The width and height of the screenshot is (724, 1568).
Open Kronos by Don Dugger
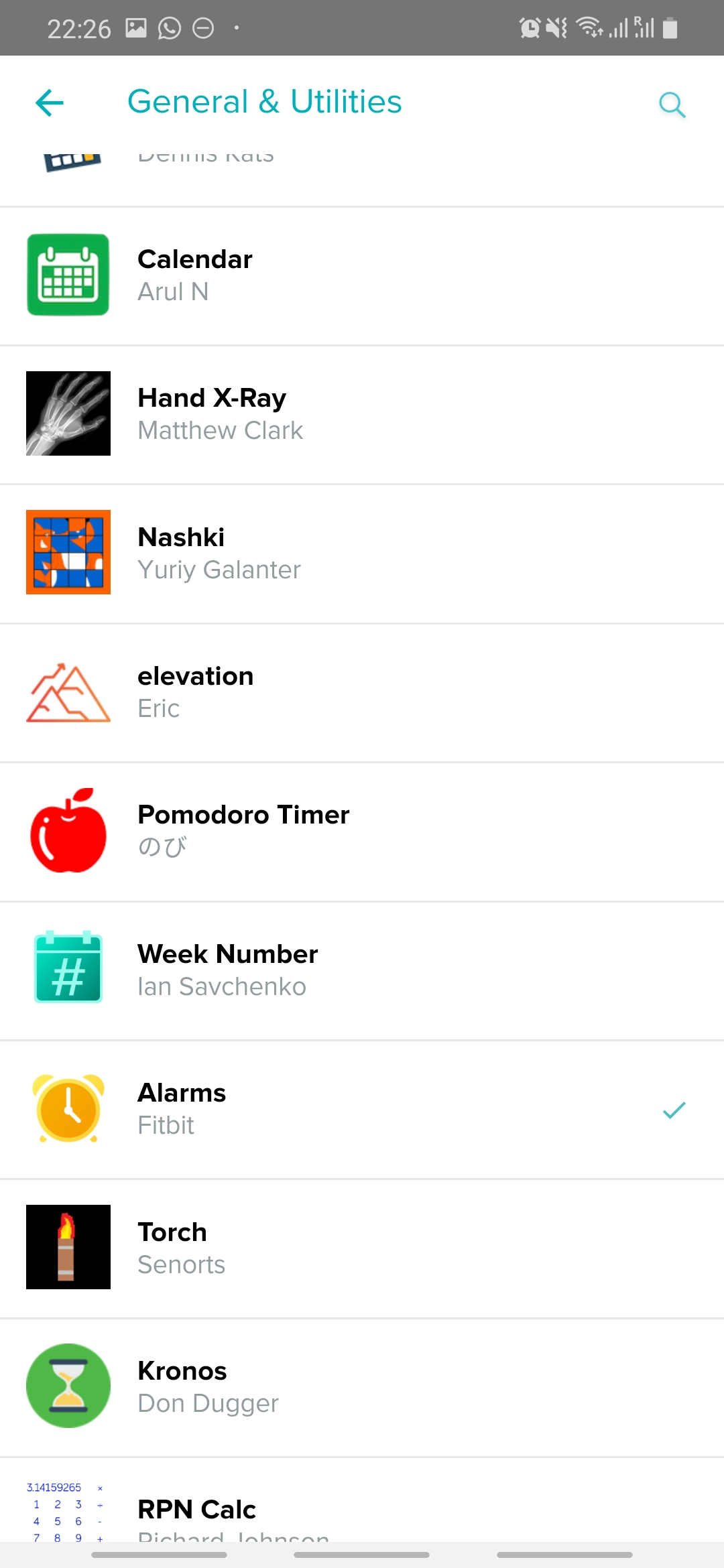362,1386
